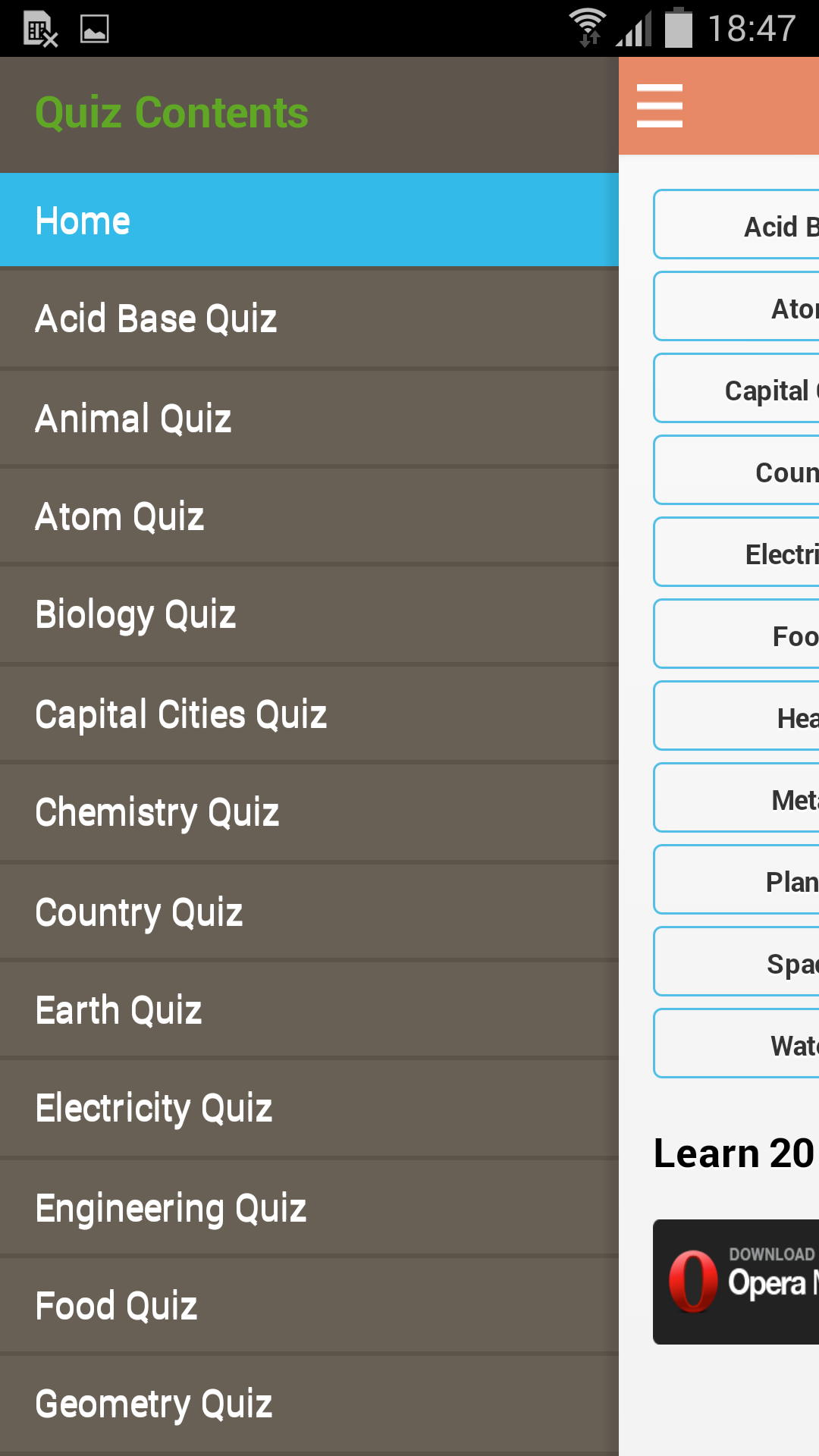Open "Electricity Quiz" from the sidebar
The height and width of the screenshot is (1456, 819).
pos(303,1108)
